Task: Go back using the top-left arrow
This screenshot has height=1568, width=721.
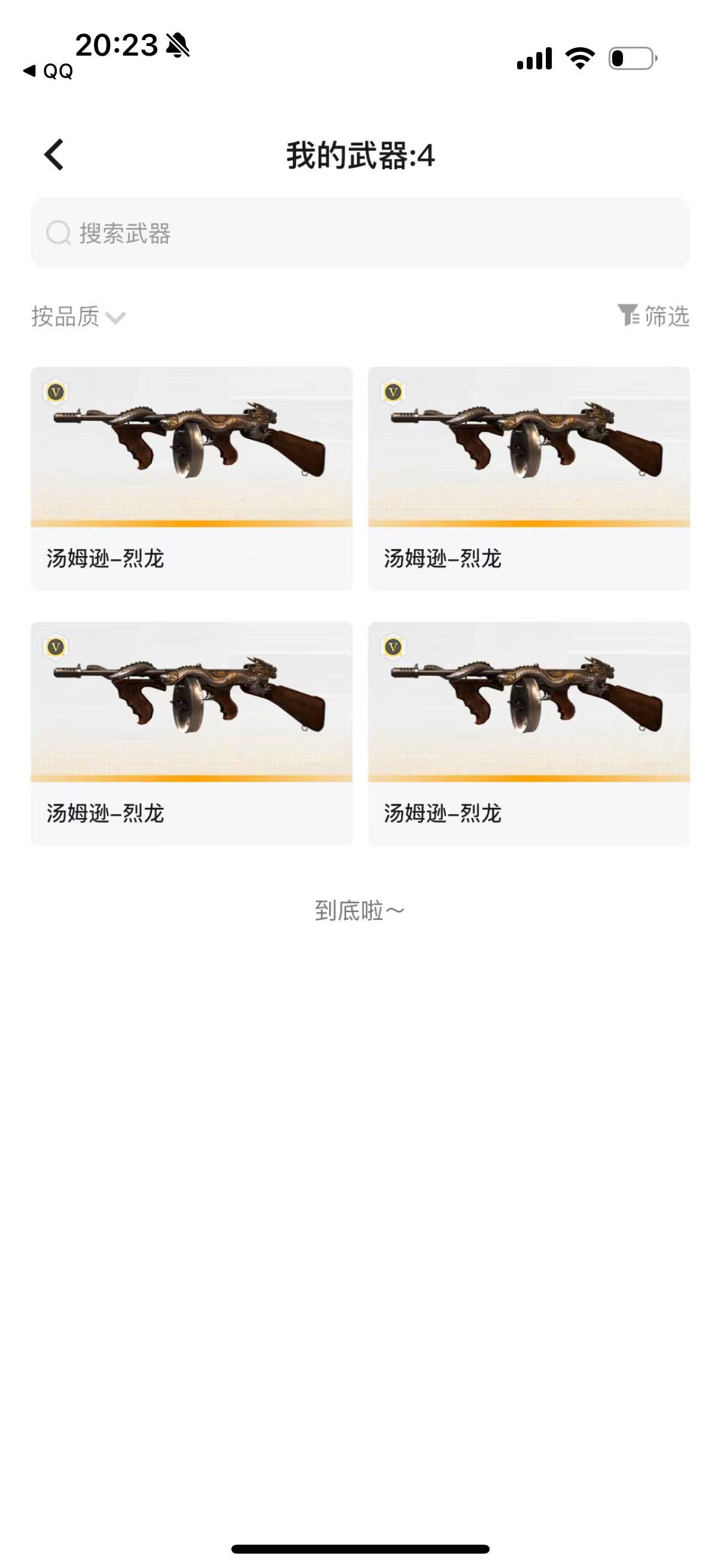Action: 54,155
